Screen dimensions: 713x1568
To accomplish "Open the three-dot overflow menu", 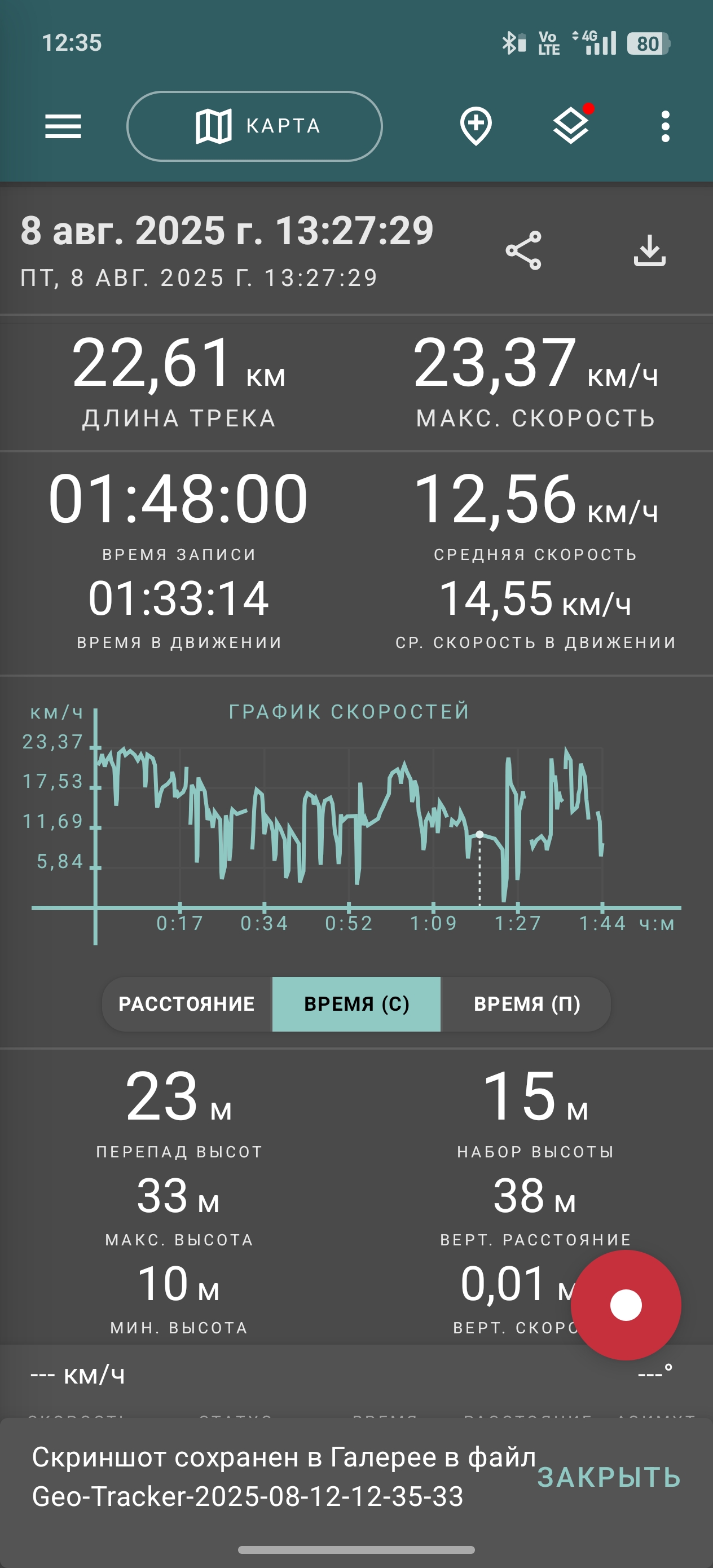I will (x=666, y=126).
